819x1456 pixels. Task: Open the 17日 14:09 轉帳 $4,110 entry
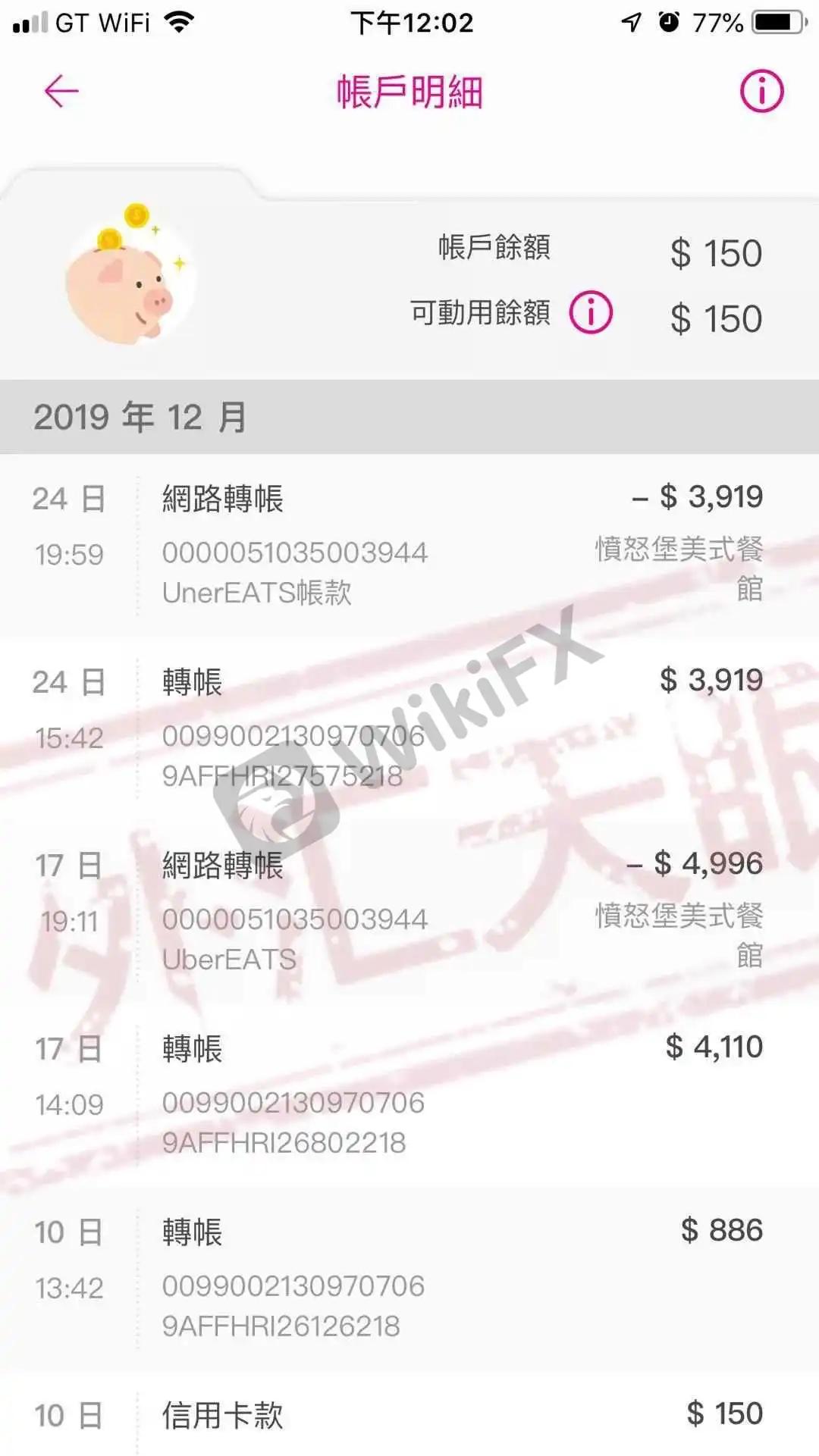409,1094
